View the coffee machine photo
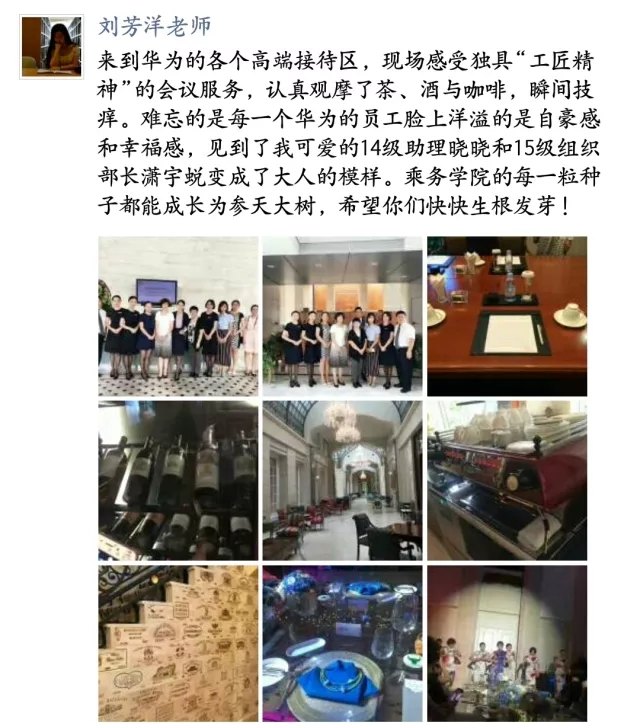 pos(507,480)
